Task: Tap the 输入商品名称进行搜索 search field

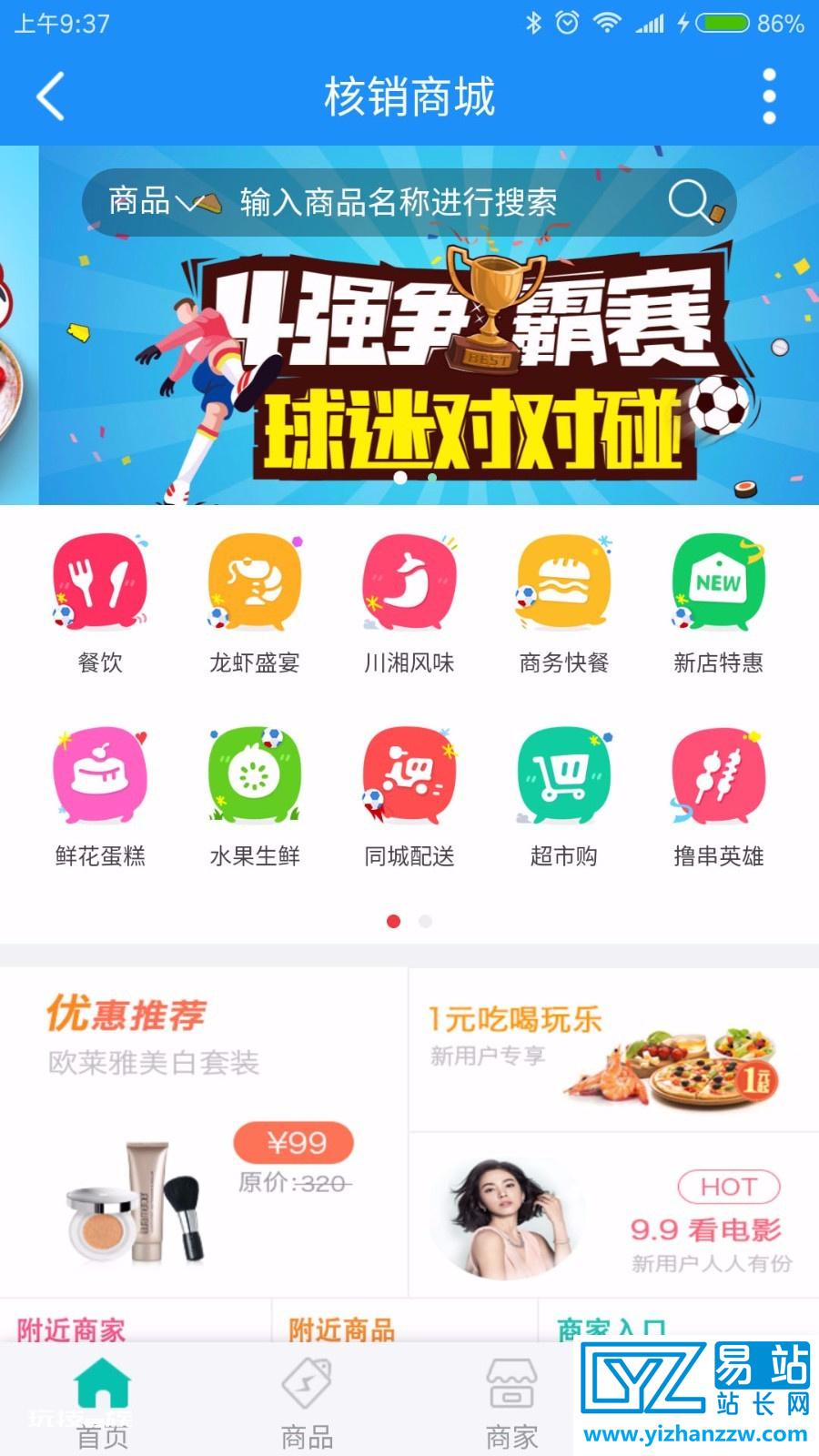Action: point(399,202)
